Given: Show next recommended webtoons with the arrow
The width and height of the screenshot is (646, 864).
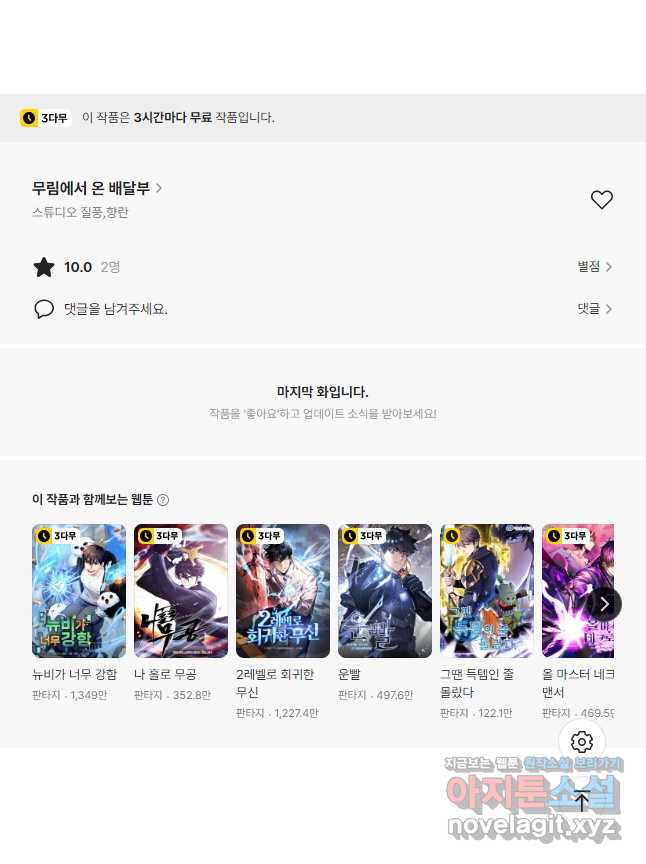Looking at the screenshot, I should coord(604,604).
